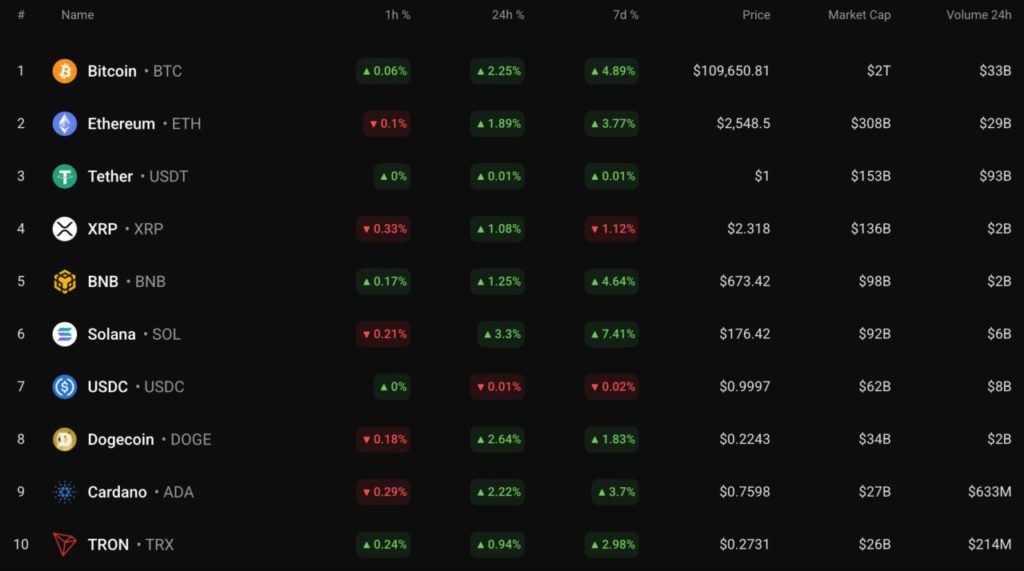Open the Tether USDT row

pos(110,176)
